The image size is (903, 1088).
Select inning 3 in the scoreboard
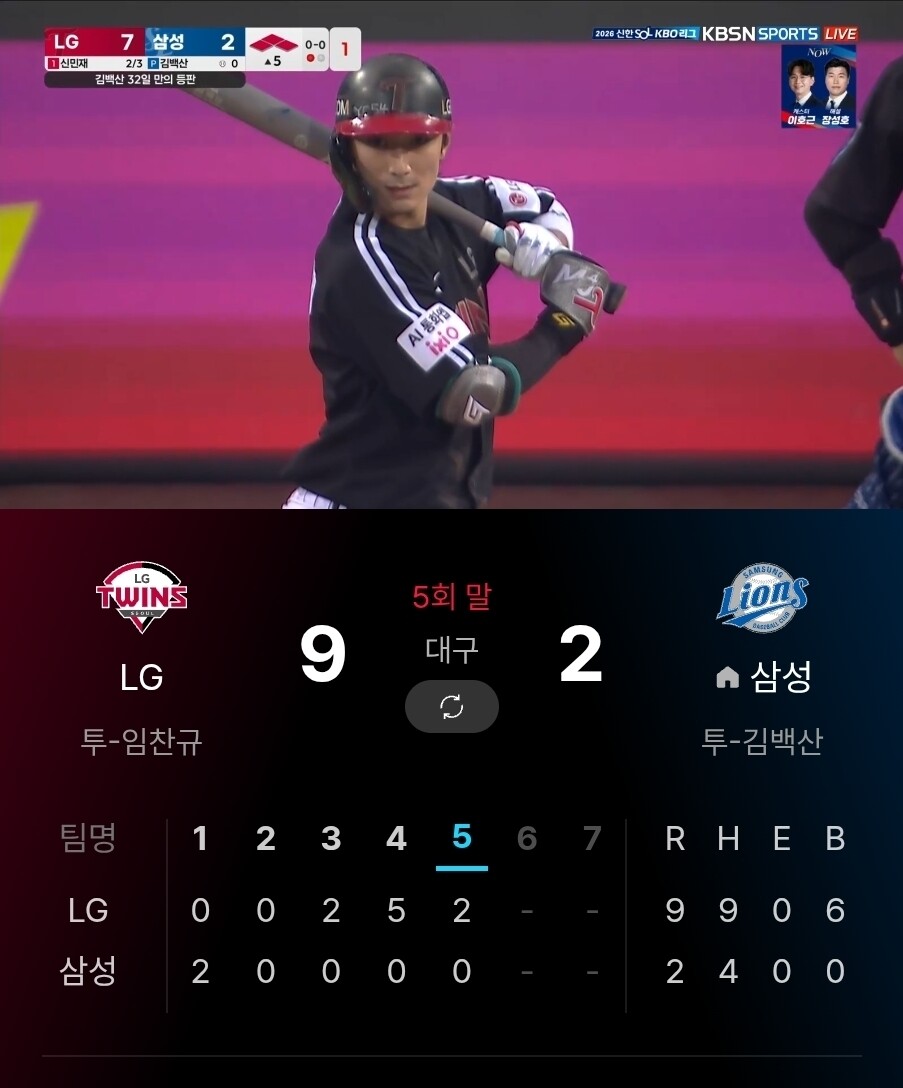[x=331, y=838]
